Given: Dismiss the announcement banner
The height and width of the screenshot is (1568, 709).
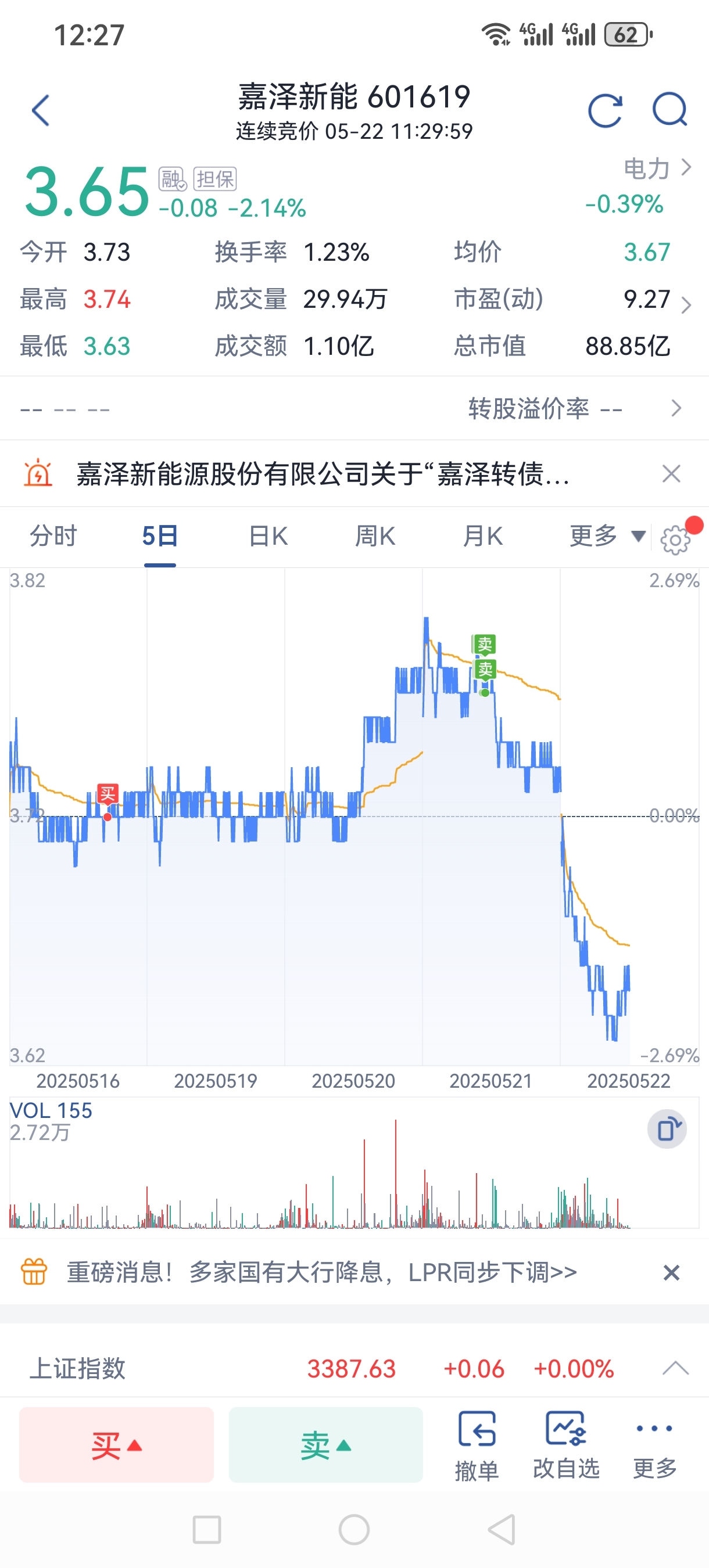Looking at the screenshot, I should [x=671, y=473].
